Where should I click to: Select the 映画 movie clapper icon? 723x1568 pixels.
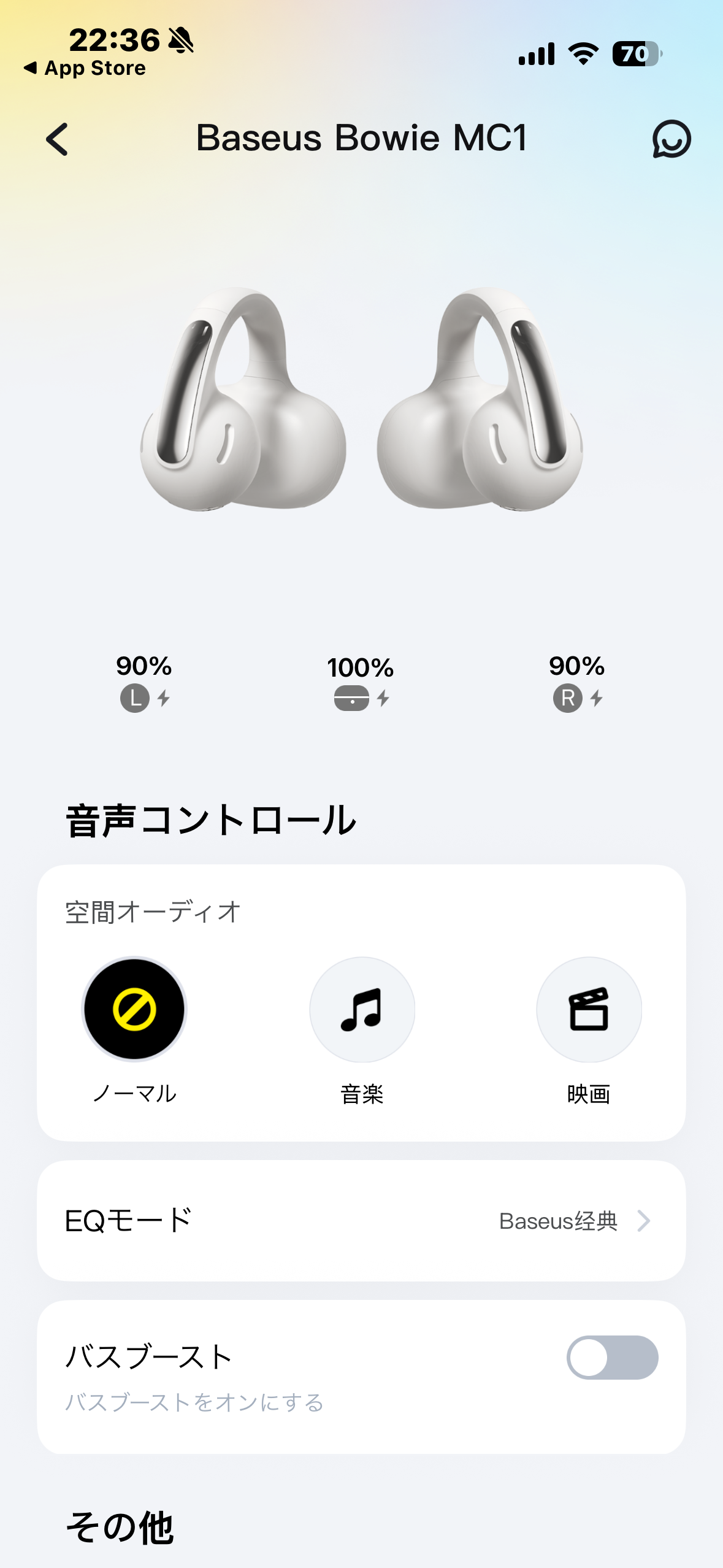pos(588,1010)
